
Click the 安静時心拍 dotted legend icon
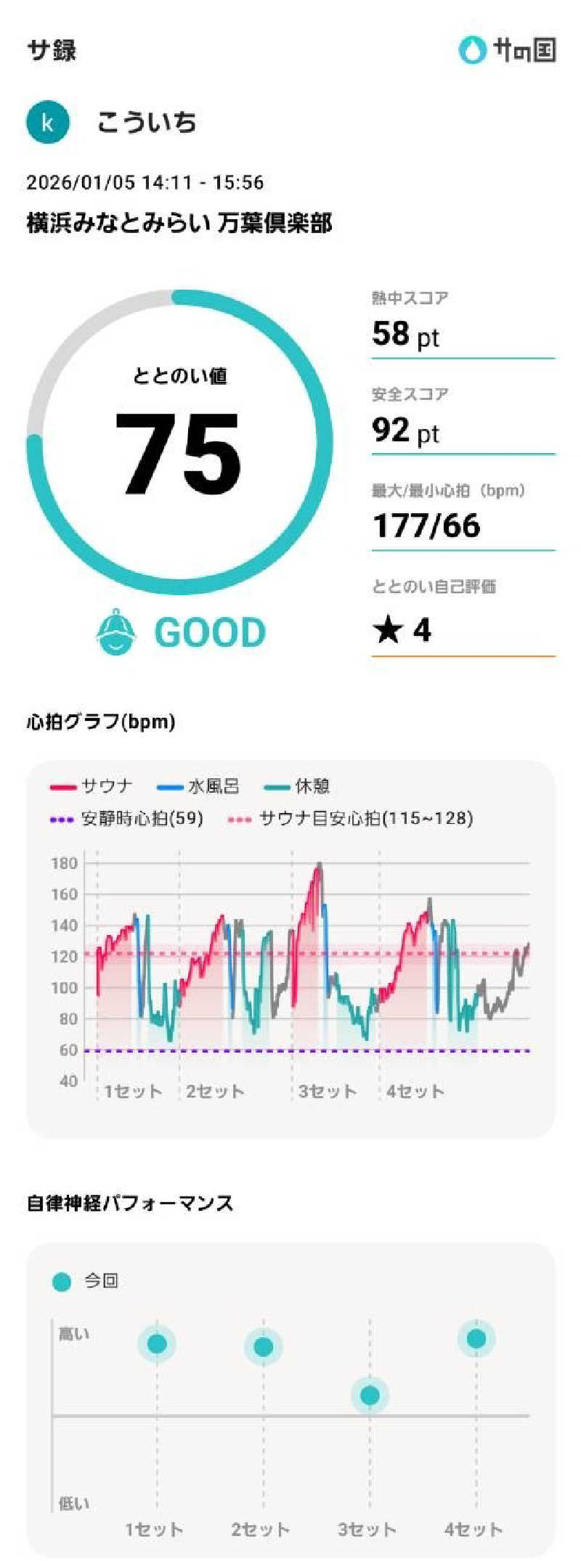point(60,819)
